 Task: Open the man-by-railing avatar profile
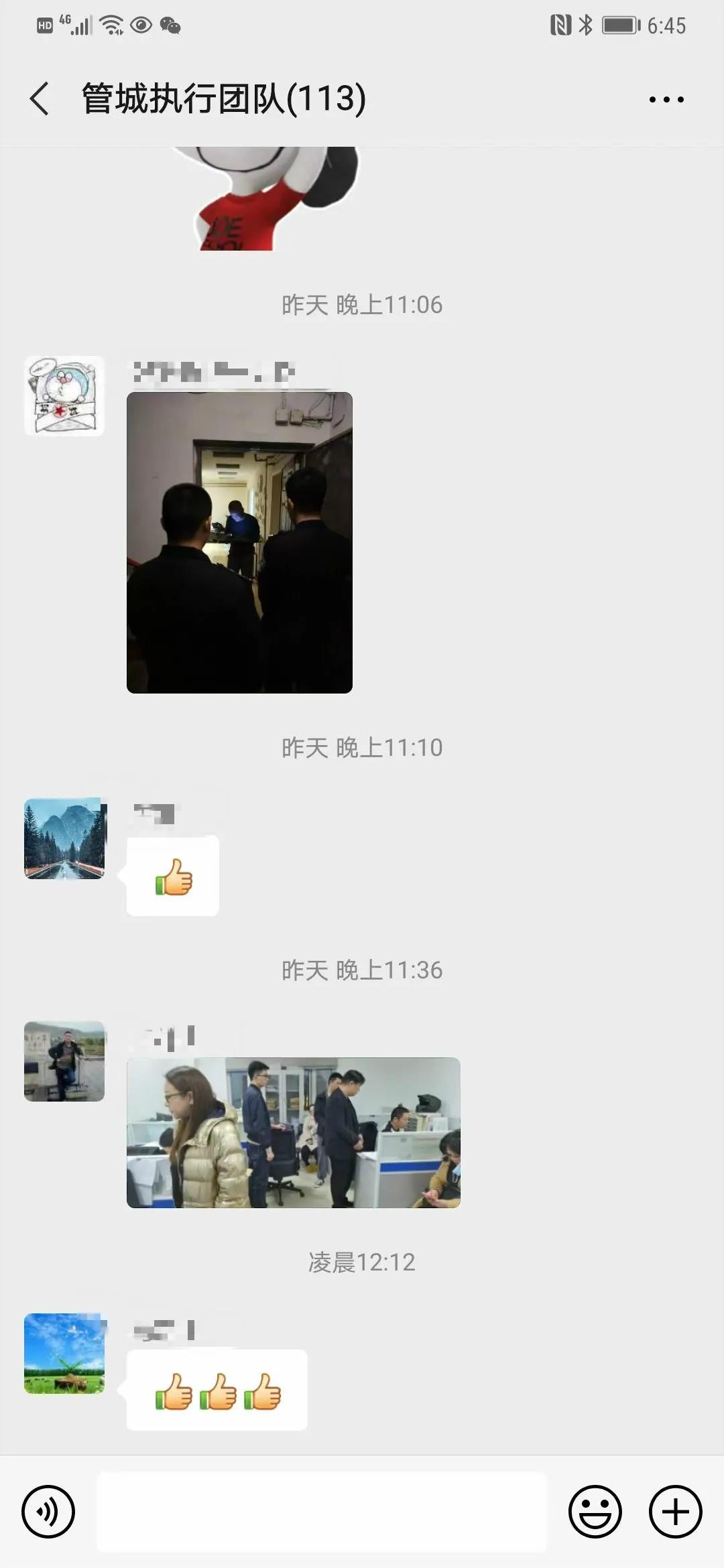point(64,1061)
